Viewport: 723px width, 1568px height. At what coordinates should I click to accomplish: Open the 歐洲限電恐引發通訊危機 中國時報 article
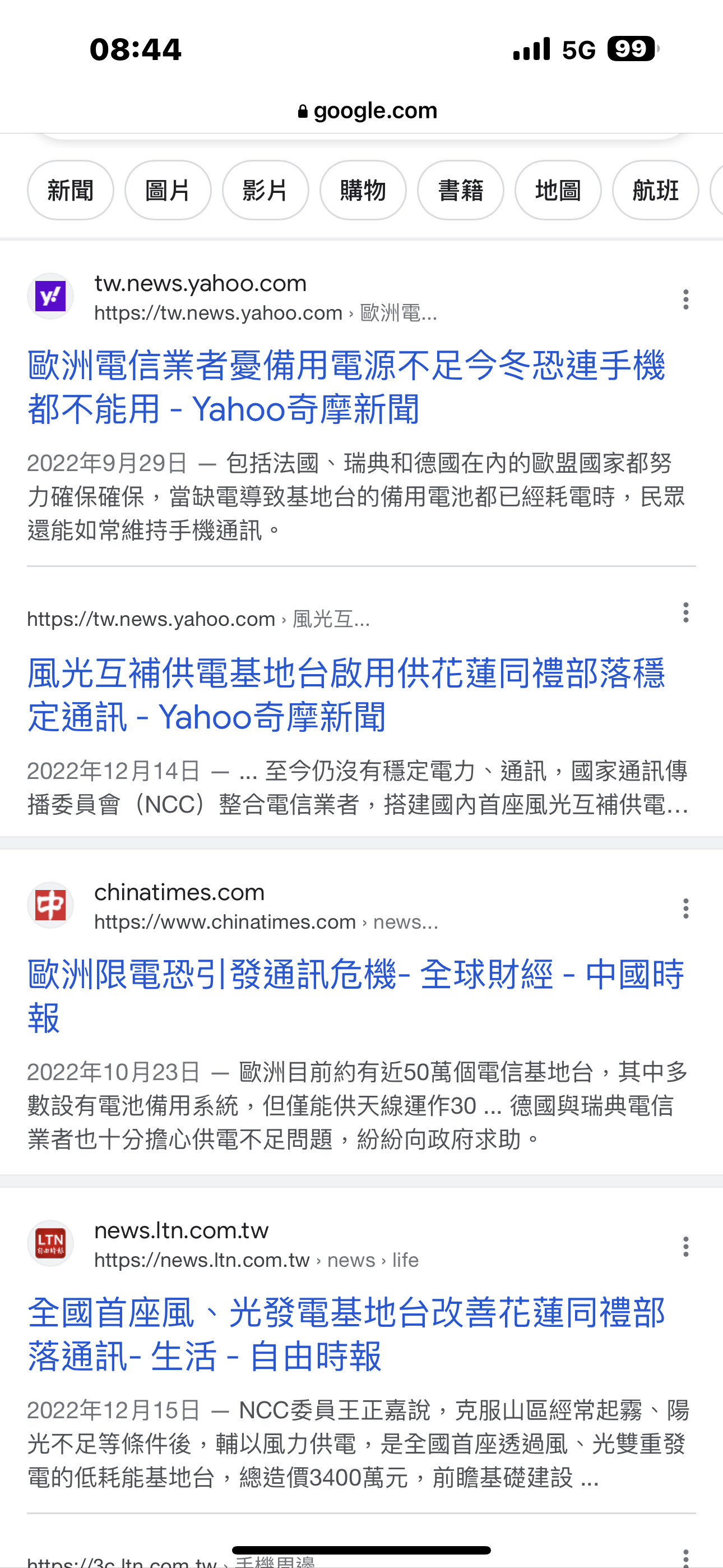355,996
